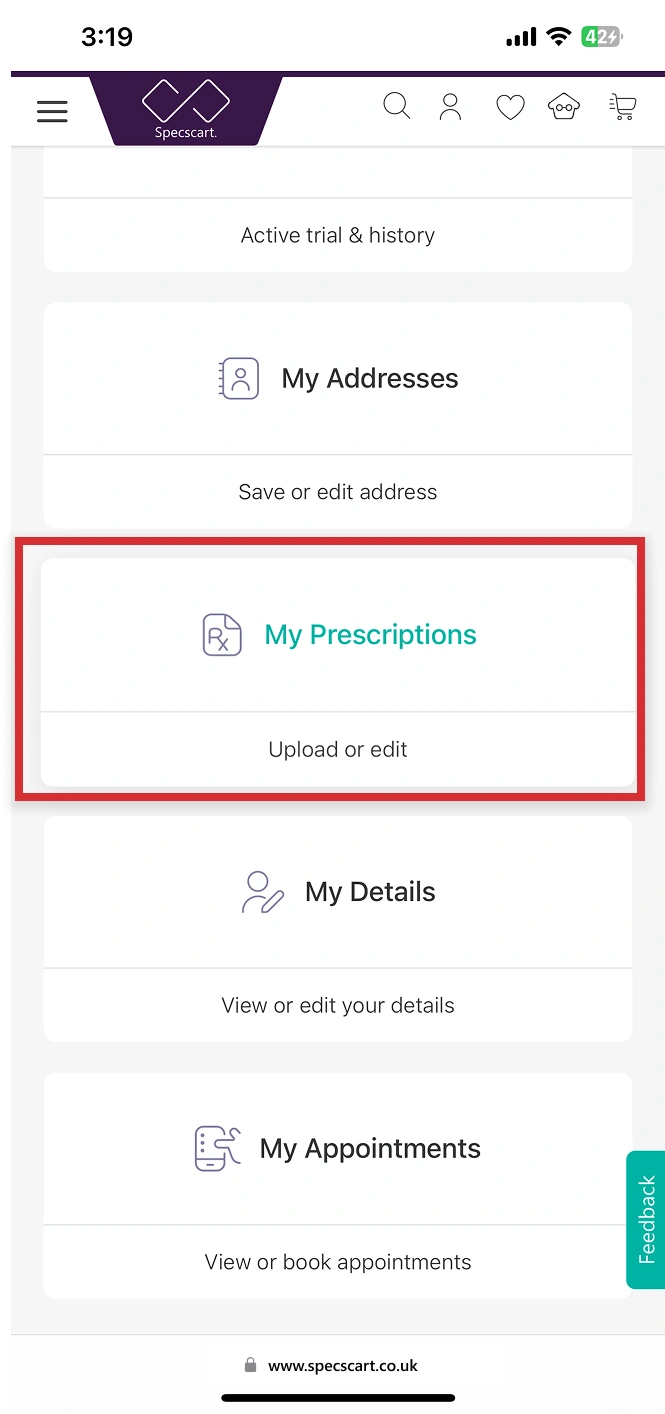Screen dimensions: 665x1414
Task: Open the My Appointments card
Action: click(338, 1149)
